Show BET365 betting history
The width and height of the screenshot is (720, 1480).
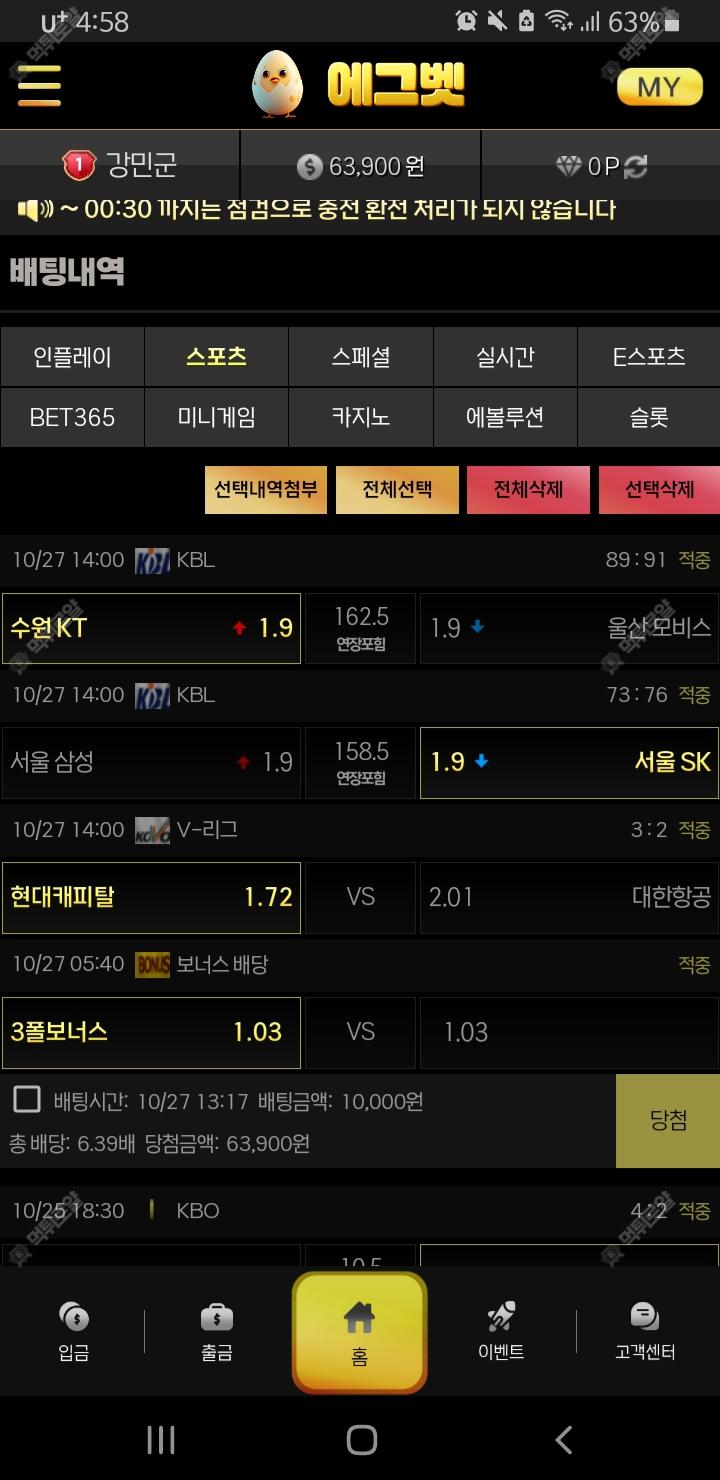click(72, 417)
